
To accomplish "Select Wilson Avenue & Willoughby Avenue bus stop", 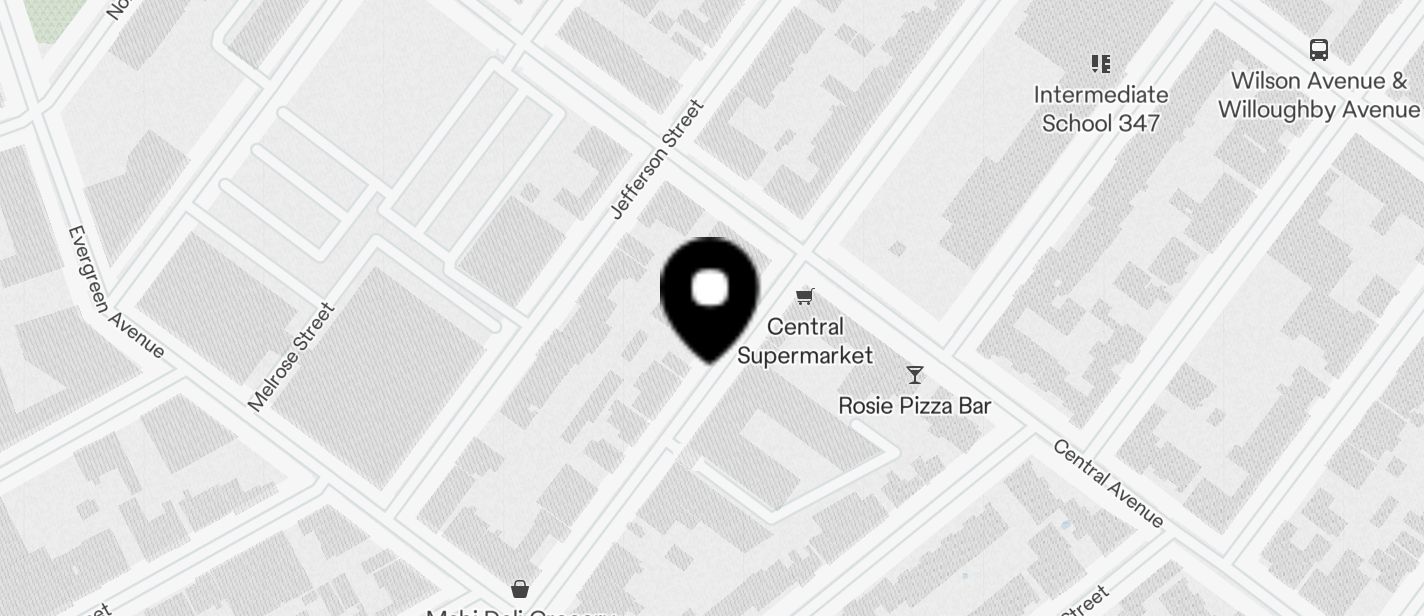I will click(x=1319, y=50).
